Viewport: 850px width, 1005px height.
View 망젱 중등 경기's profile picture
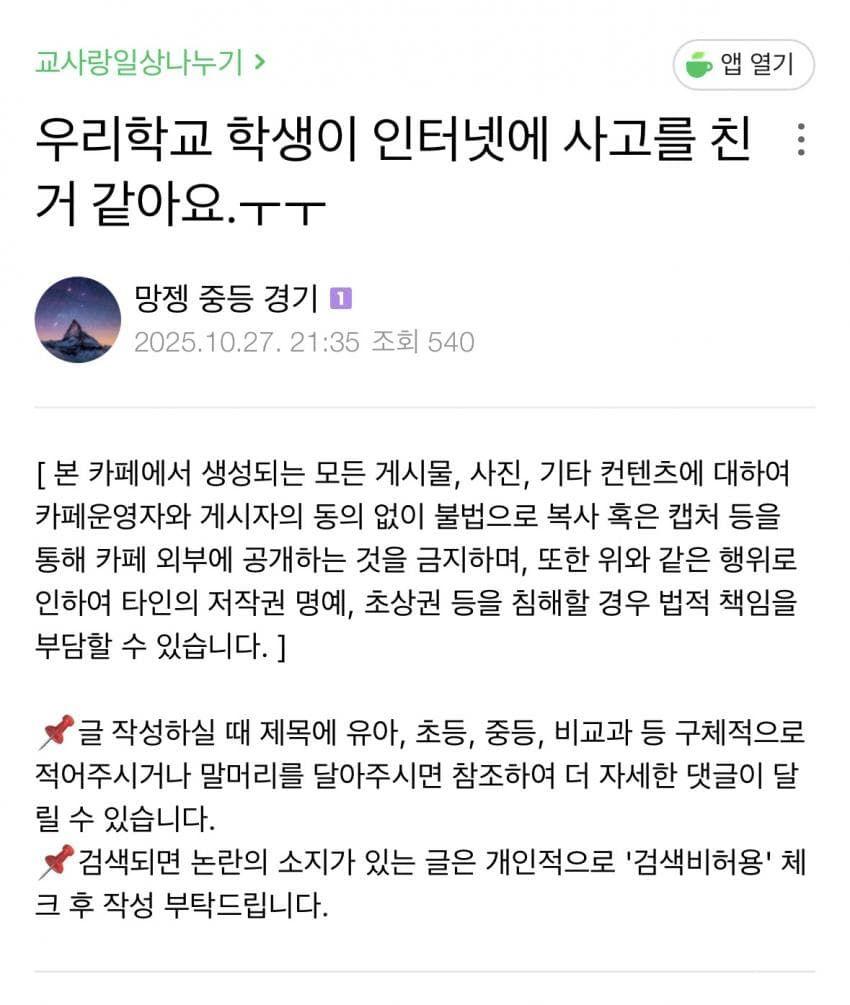coord(78,320)
